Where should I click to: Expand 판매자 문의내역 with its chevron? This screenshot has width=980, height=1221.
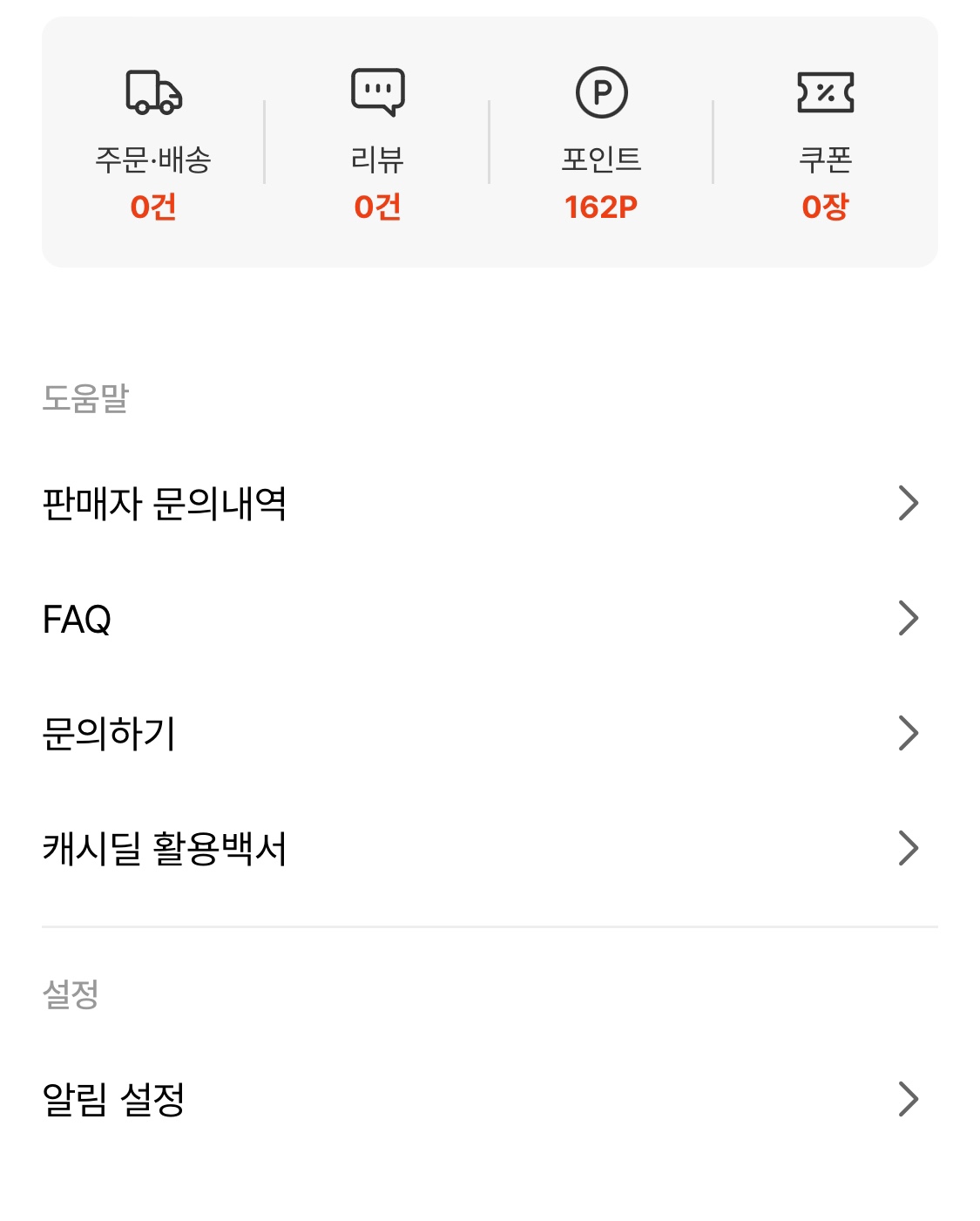pyautogui.click(x=909, y=504)
